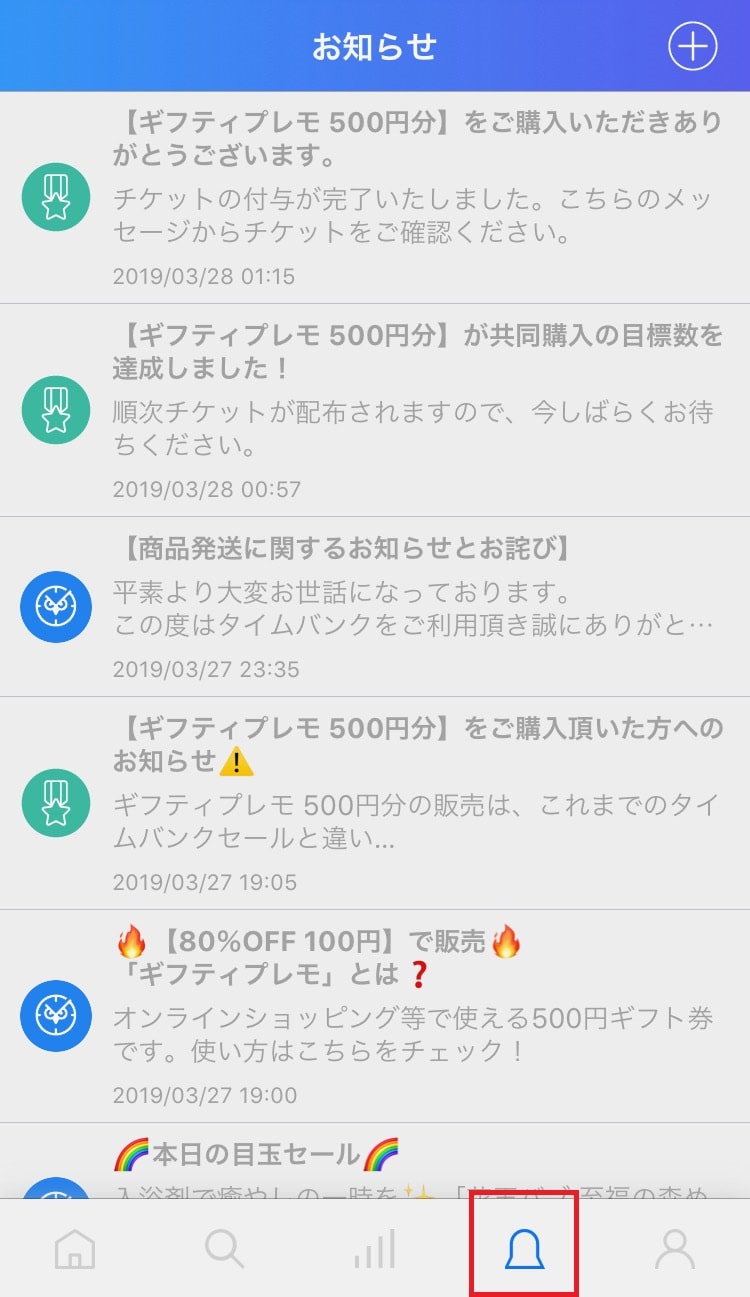Switch to the home tab
The height and width of the screenshot is (1297, 750).
pos(75,1248)
